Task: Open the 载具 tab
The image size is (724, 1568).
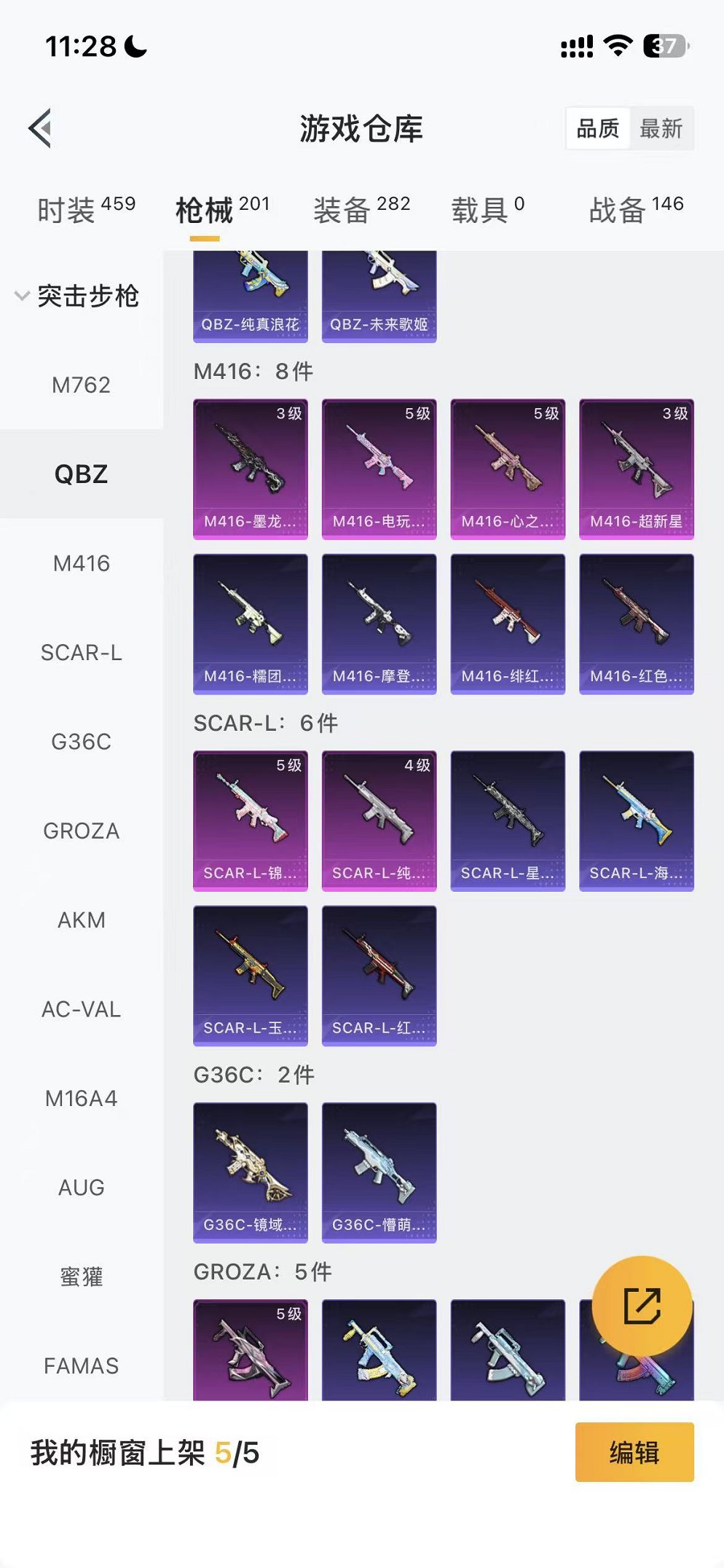Action: [487, 210]
